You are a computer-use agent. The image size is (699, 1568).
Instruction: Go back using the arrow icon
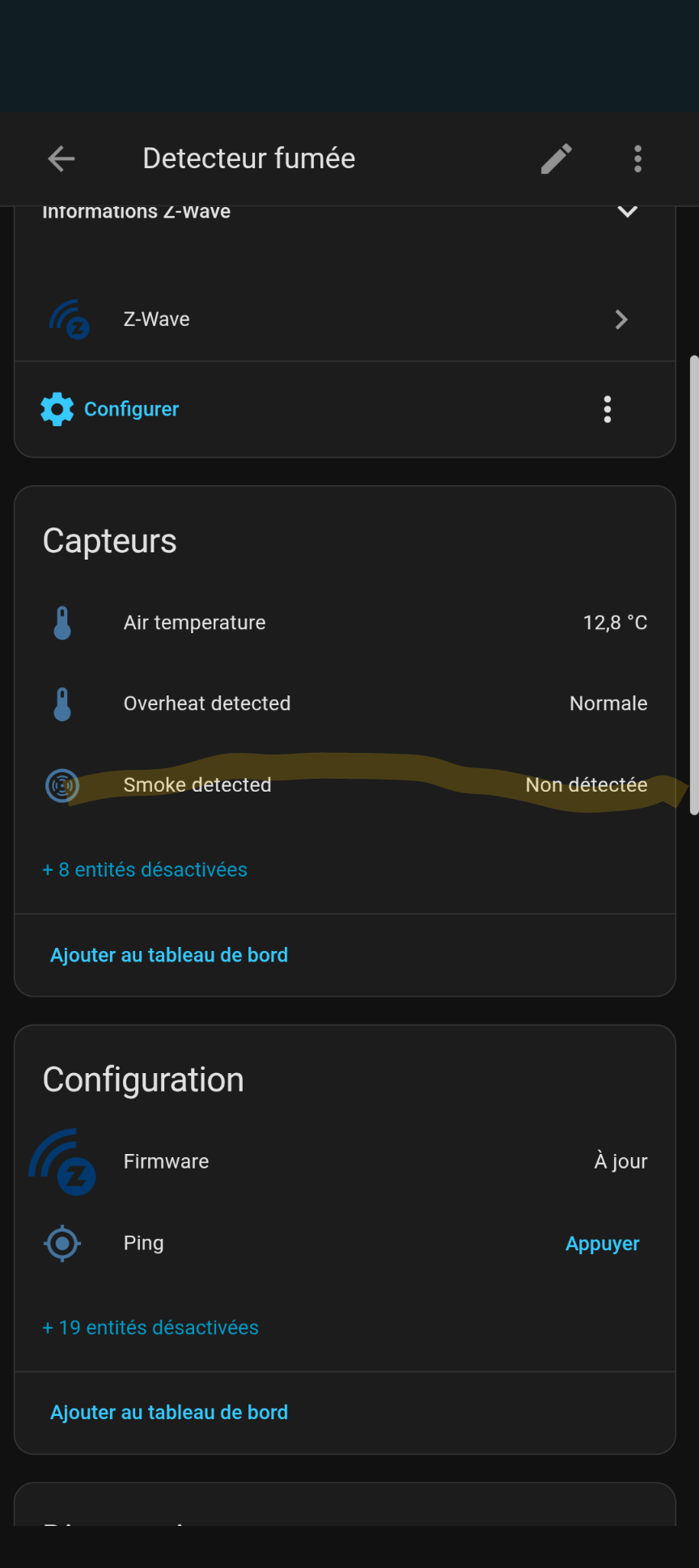[x=61, y=158]
